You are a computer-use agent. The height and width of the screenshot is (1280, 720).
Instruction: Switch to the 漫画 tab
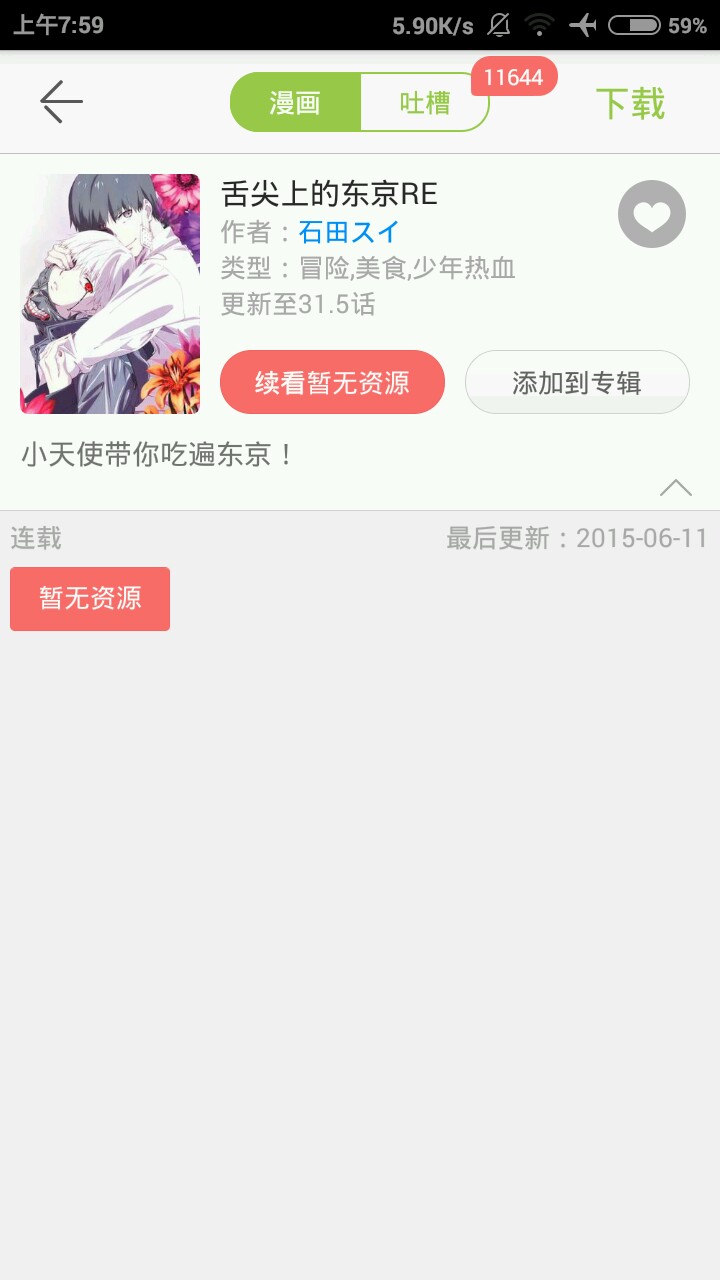[x=295, y=102]
